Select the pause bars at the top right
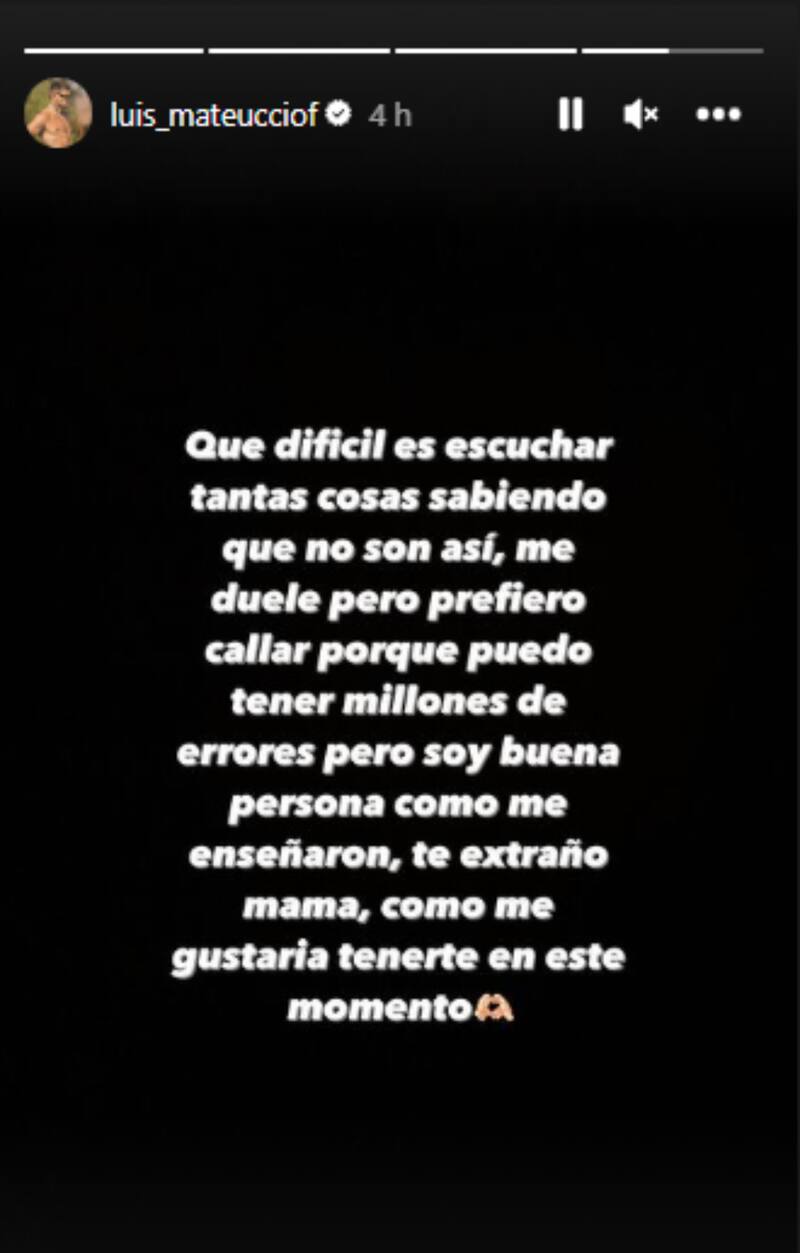 [x=570, y=114]
